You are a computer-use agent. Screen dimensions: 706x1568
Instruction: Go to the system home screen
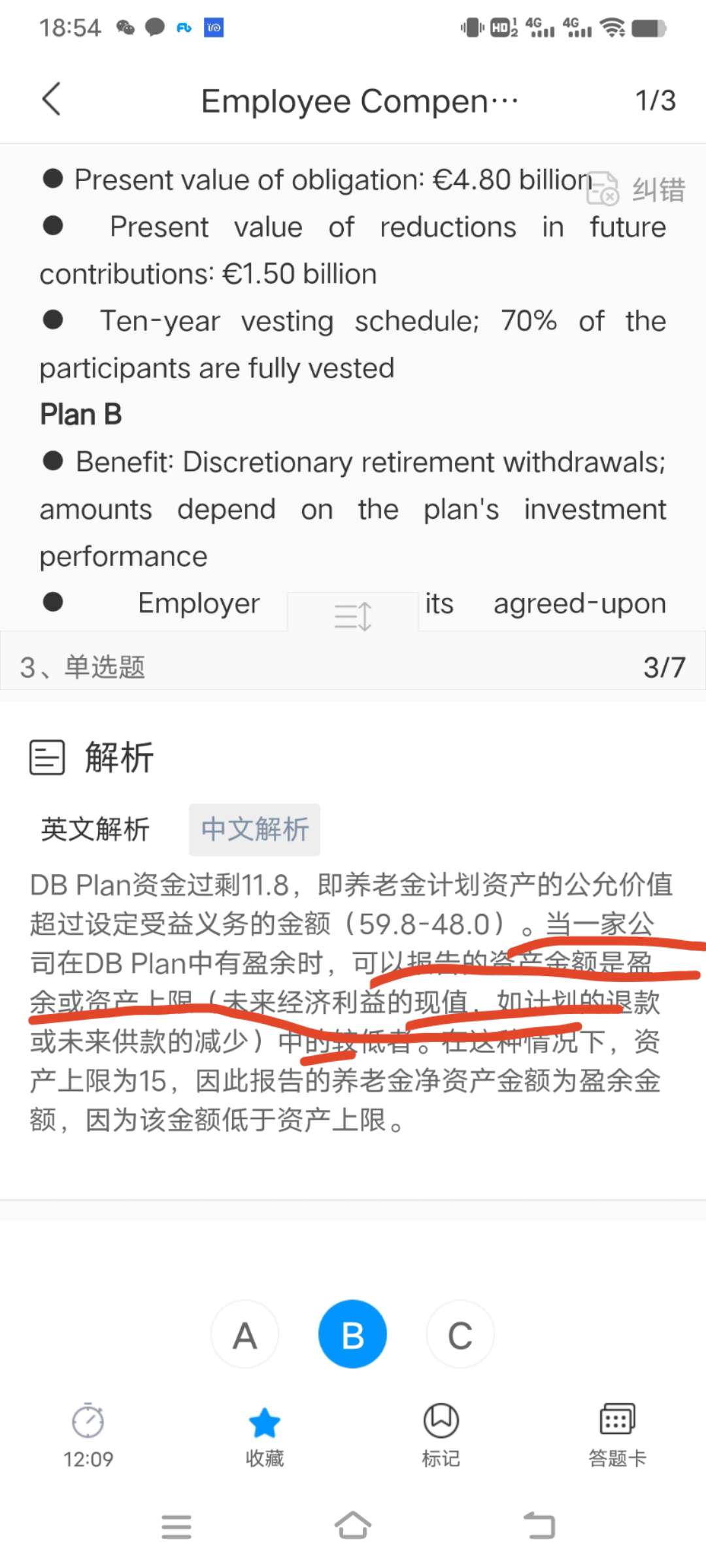click(353, 1526)
